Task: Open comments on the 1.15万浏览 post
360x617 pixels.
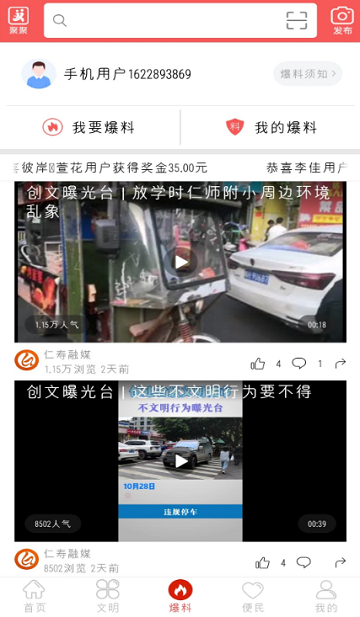Action: click(299, 363)
